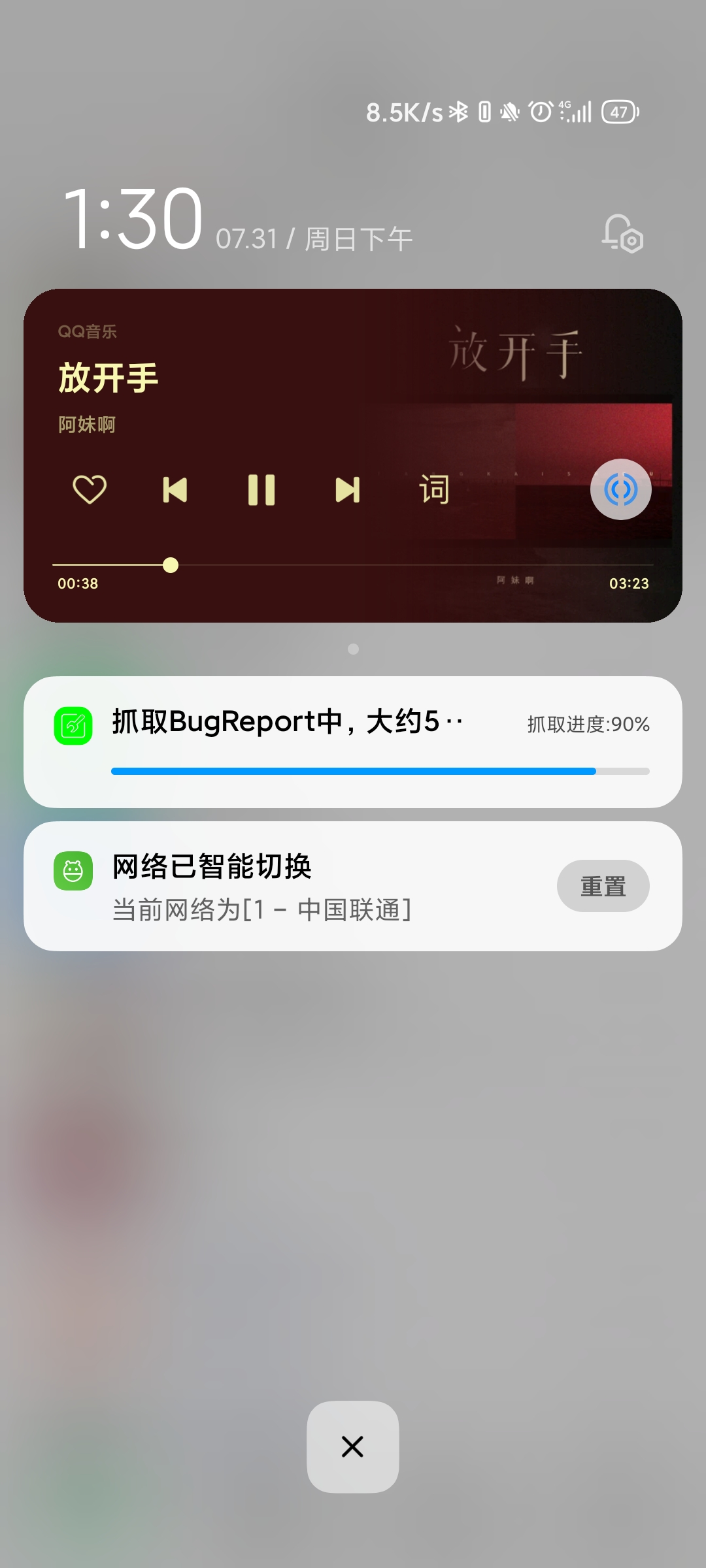
Task: Pause the playing song
Action: pyautogui.click(x=261, y=490)
